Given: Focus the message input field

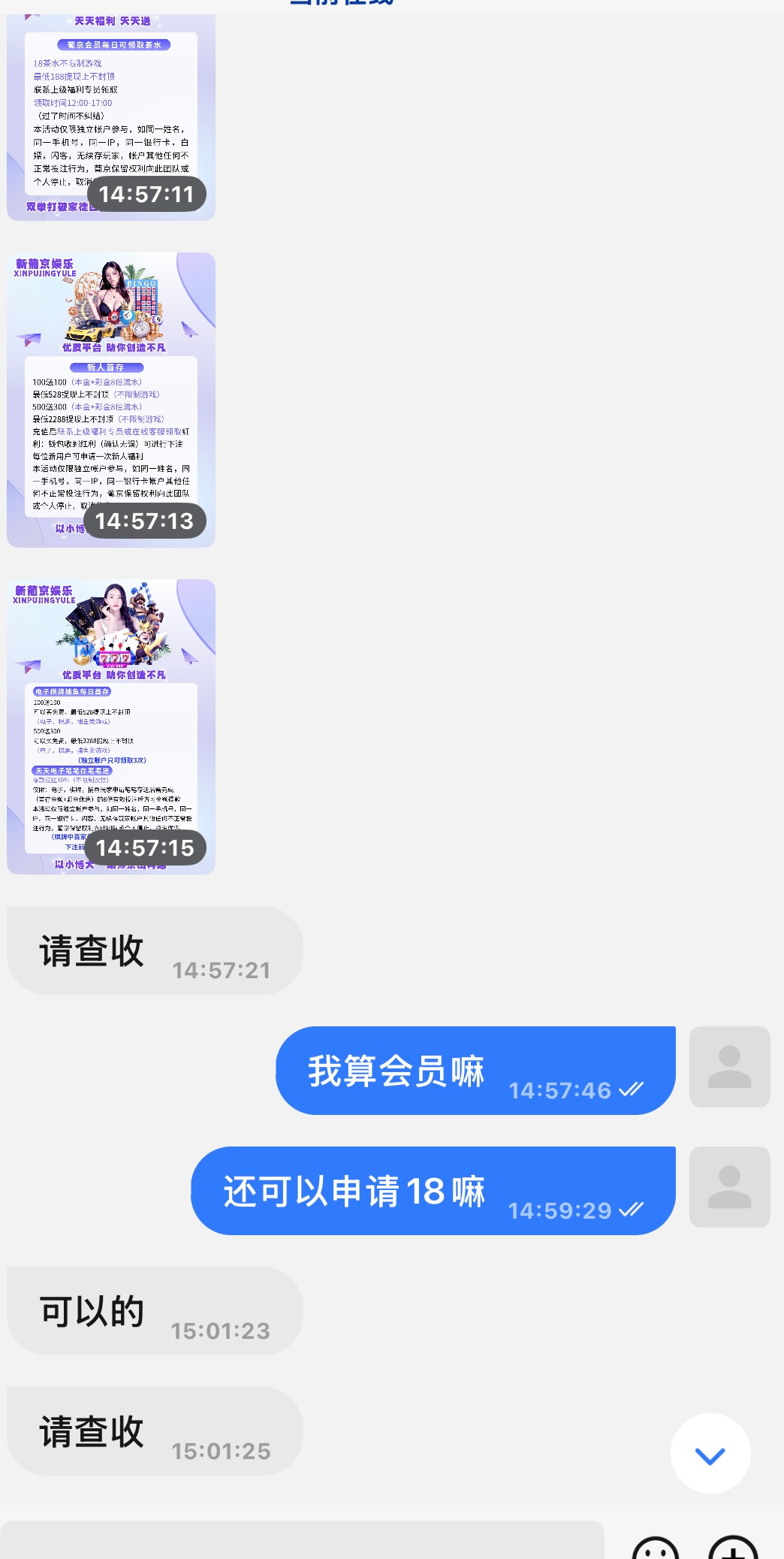Looking at the screenshot, I should [300, 1542].
